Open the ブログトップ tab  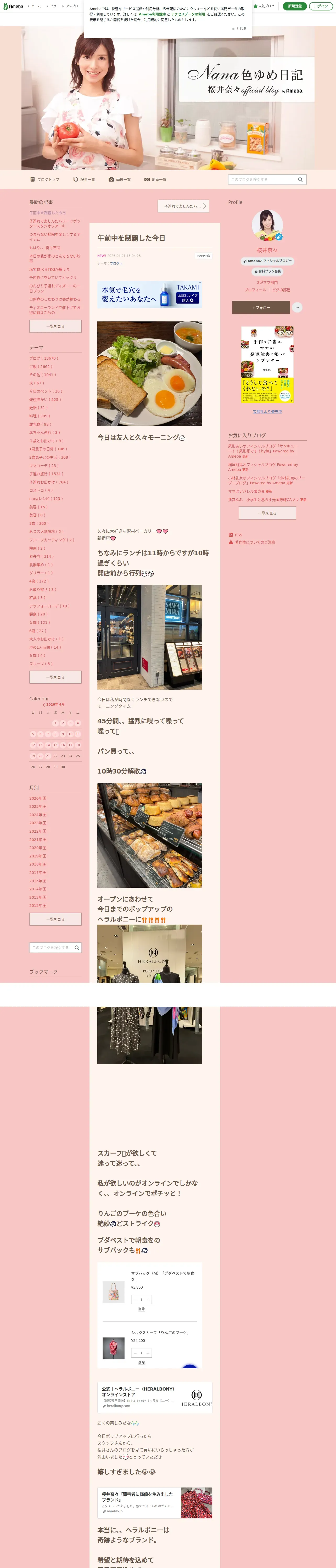coord(45,180)
